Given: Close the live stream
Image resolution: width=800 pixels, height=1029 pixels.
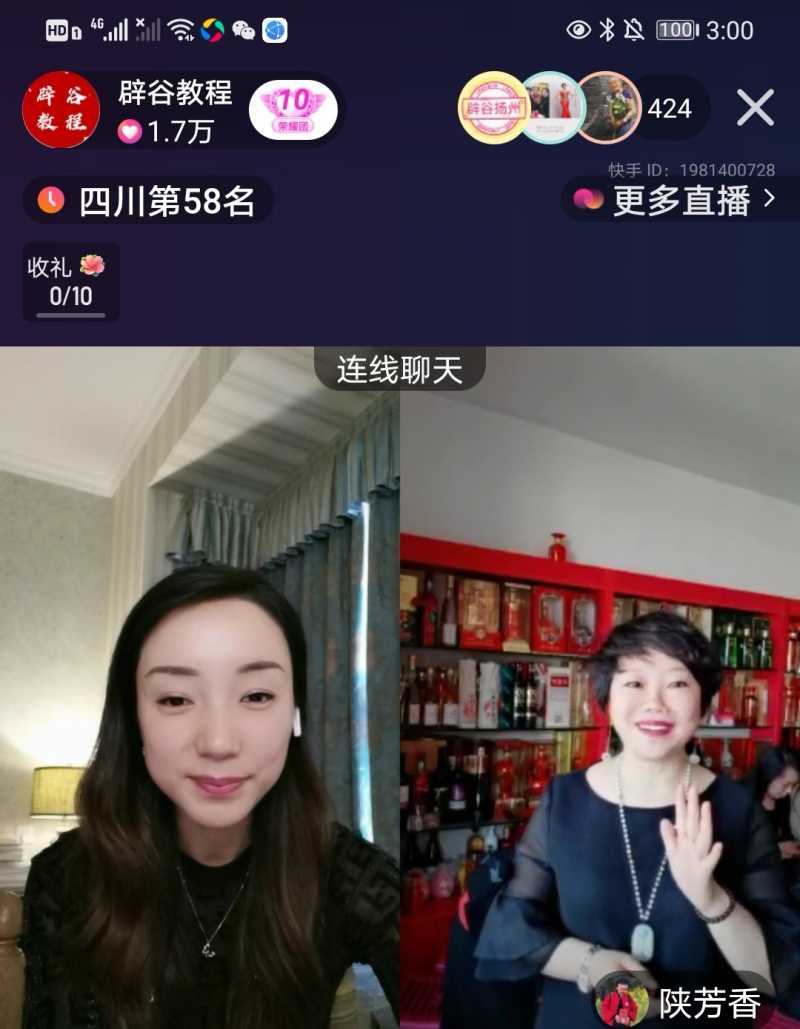Looking at the screenshot, I should pos(755,108).
